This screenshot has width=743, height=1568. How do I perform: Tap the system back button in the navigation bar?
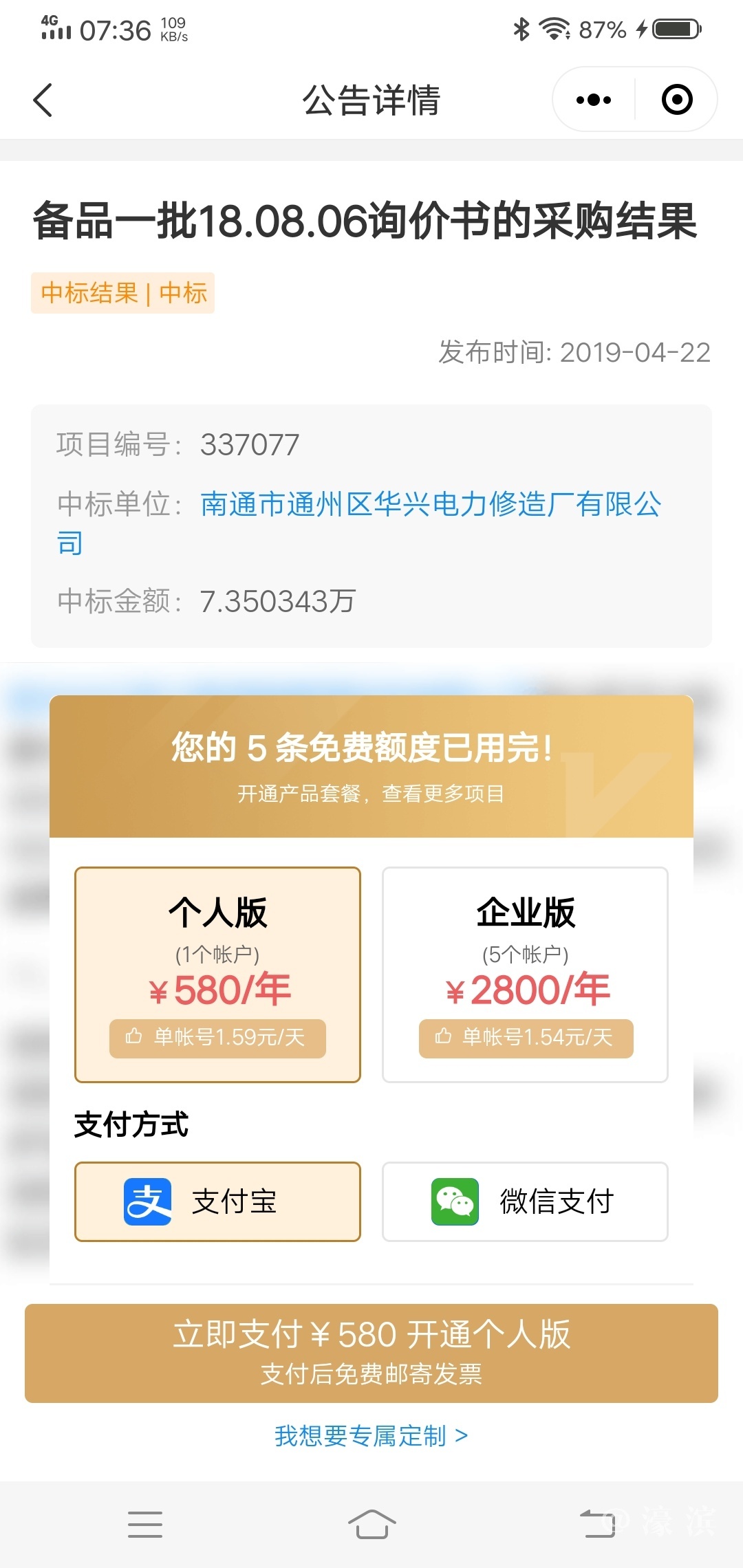tap(597, 1524)
